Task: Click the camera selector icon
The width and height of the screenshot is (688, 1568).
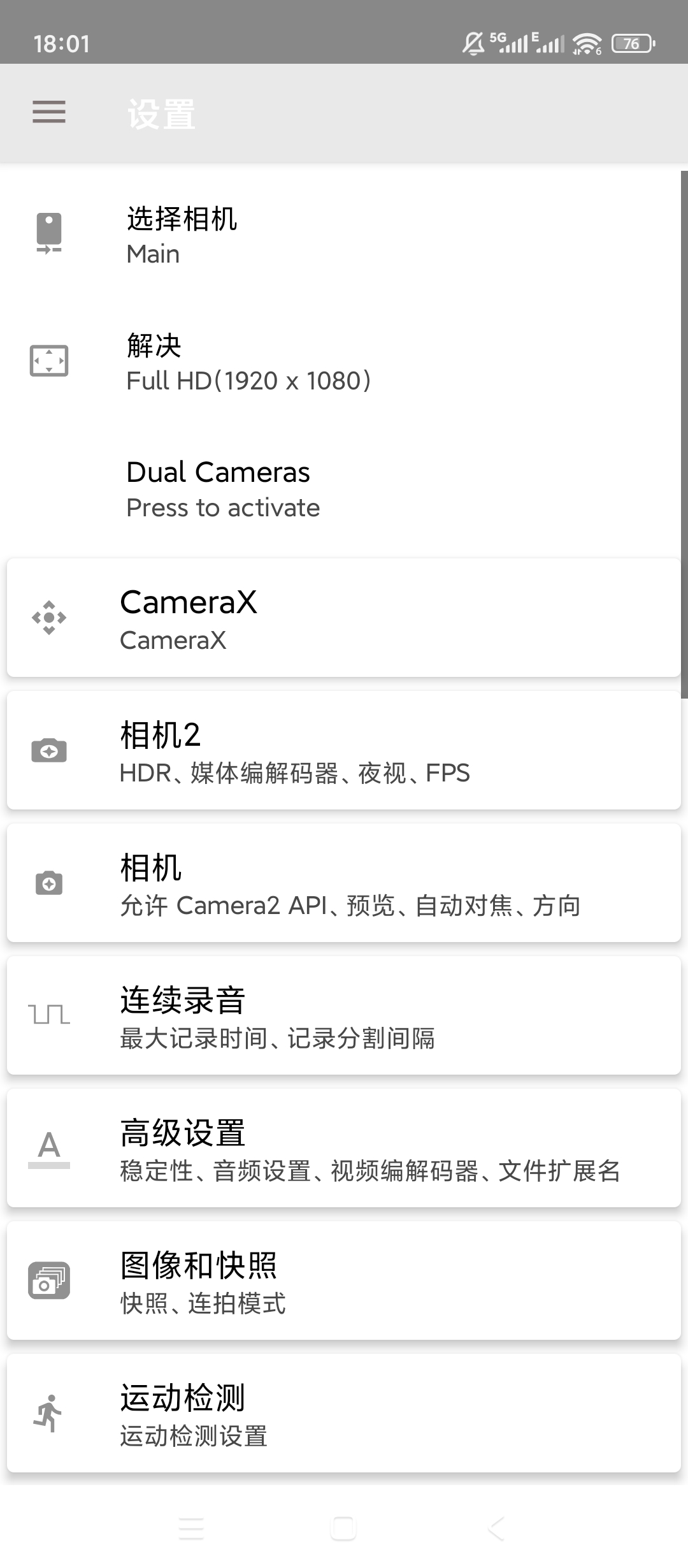Action: [x=48, y=234]
